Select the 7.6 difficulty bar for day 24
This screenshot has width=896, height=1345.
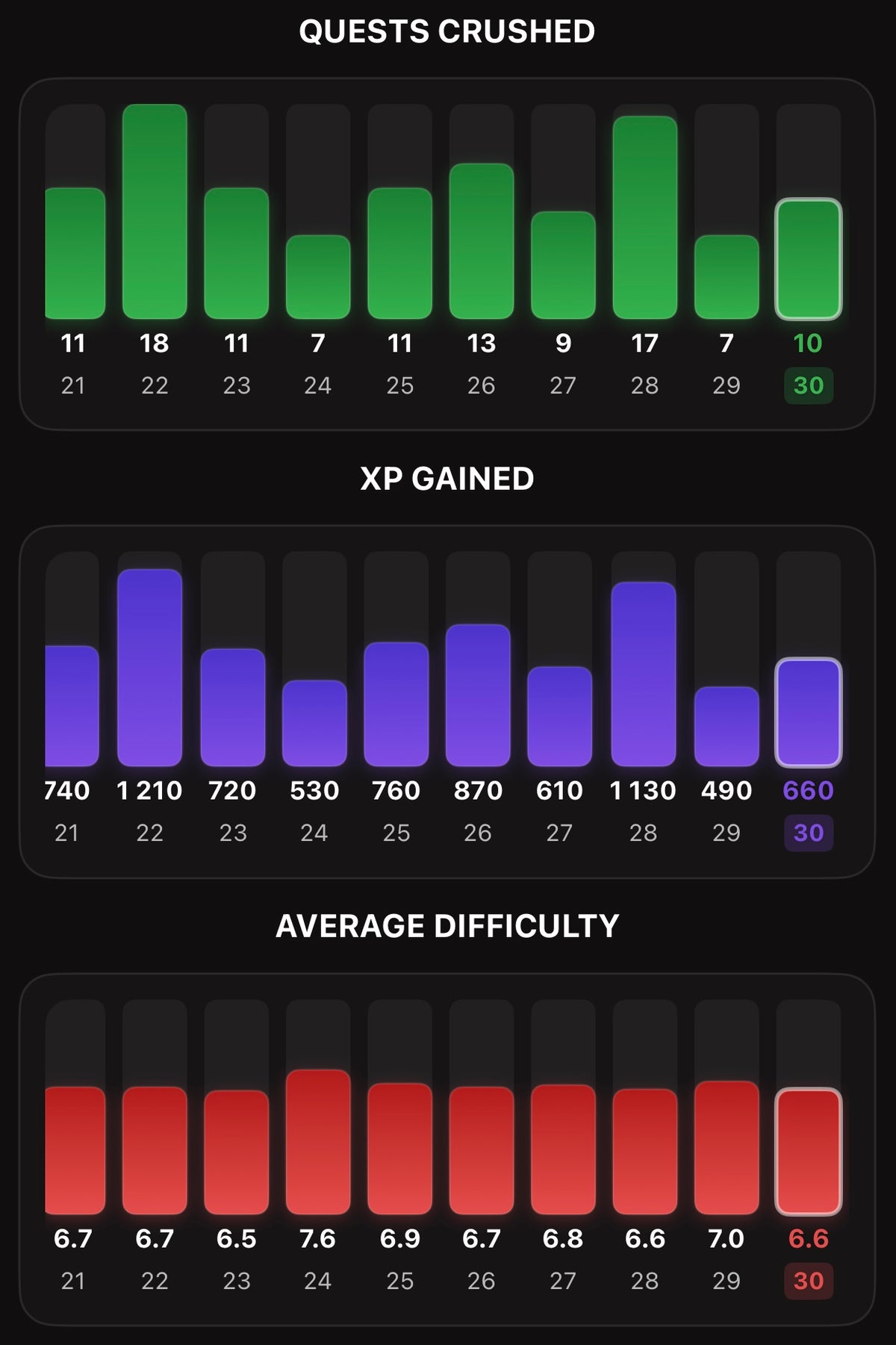point(318,1142)
